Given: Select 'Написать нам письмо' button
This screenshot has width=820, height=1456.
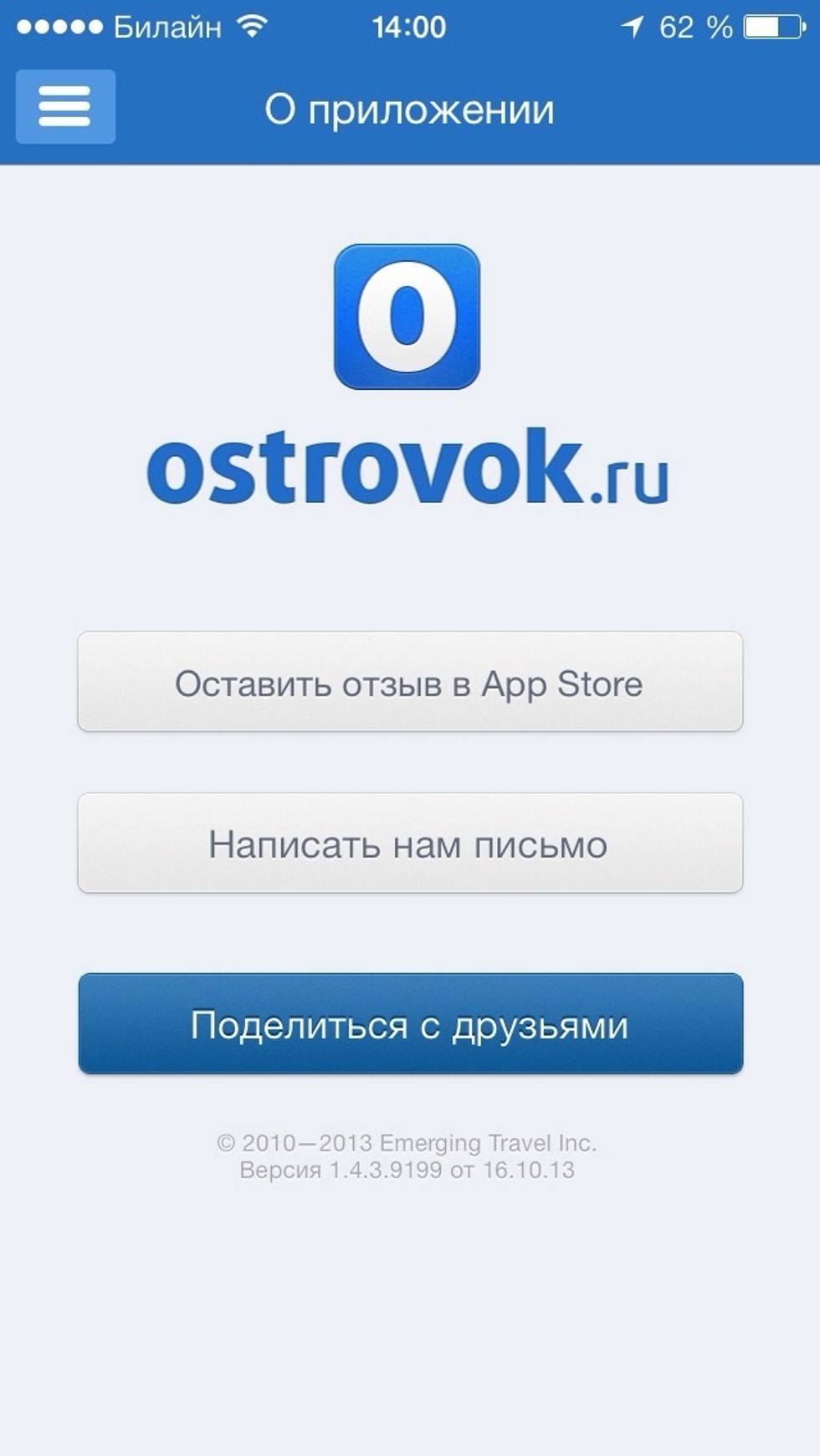Looking at the screenshot, I should coord(410,843).
